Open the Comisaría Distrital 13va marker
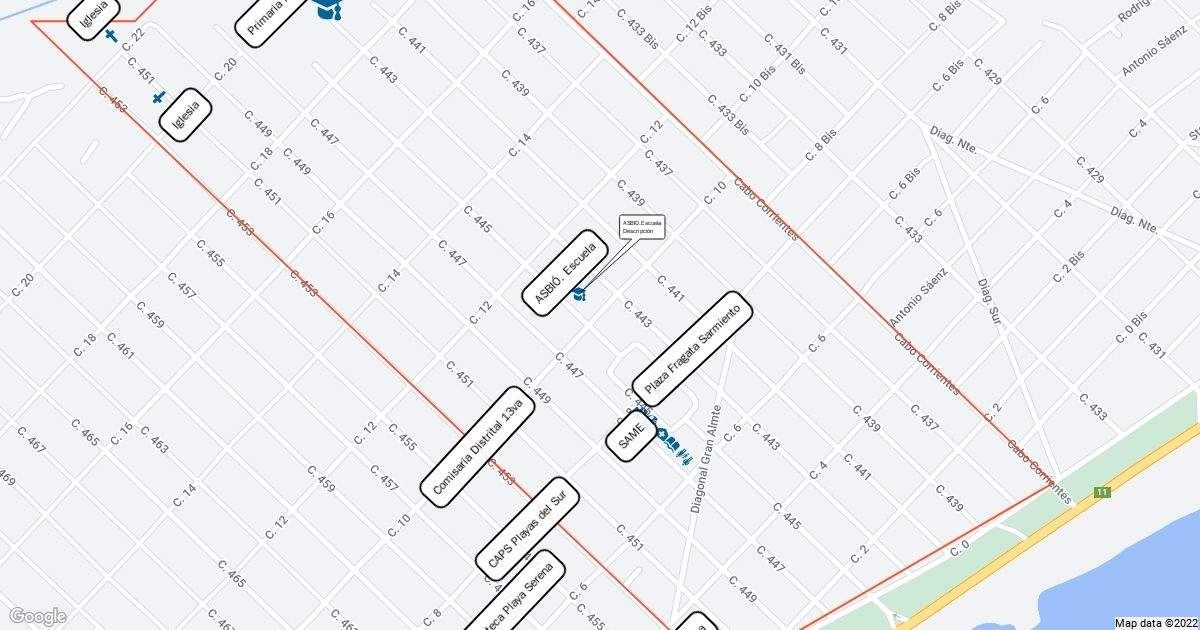Image resolution: width=1200 pixels, height=630 pixels. (479, 447)
